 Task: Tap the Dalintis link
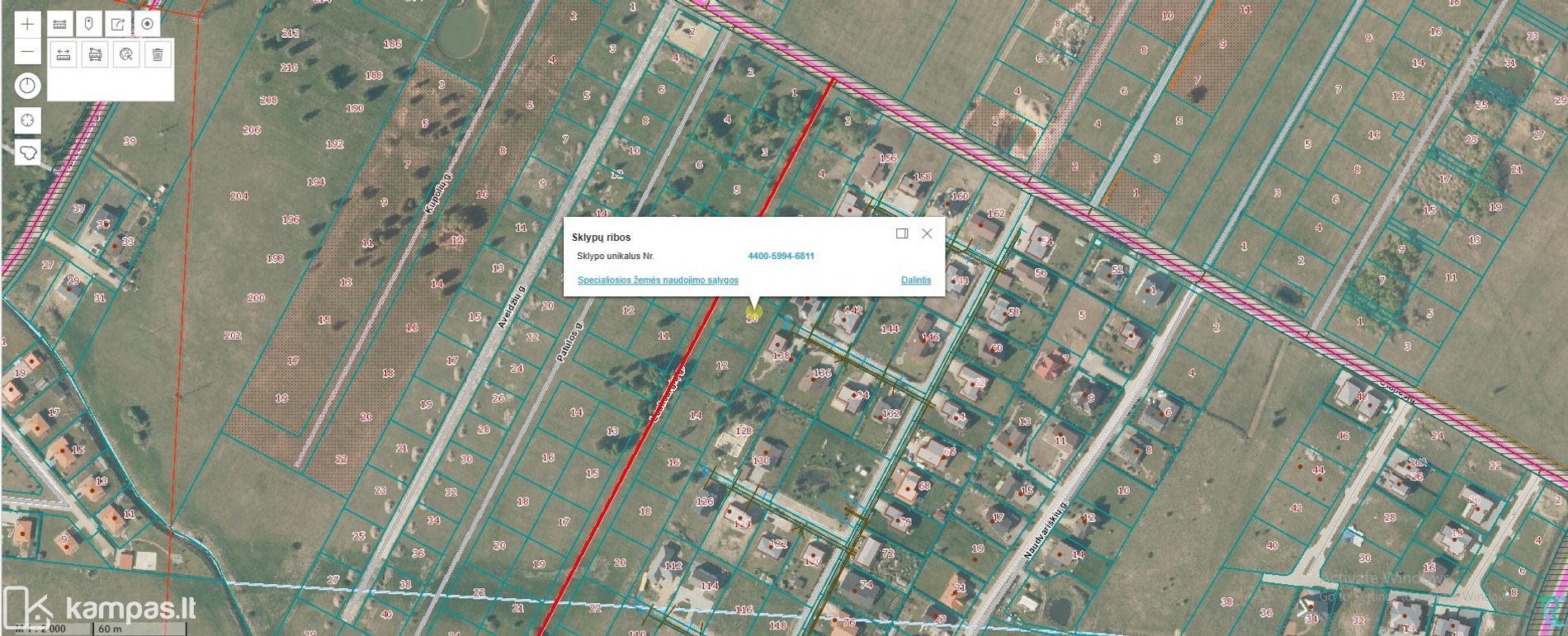click(x=915, y=280)
